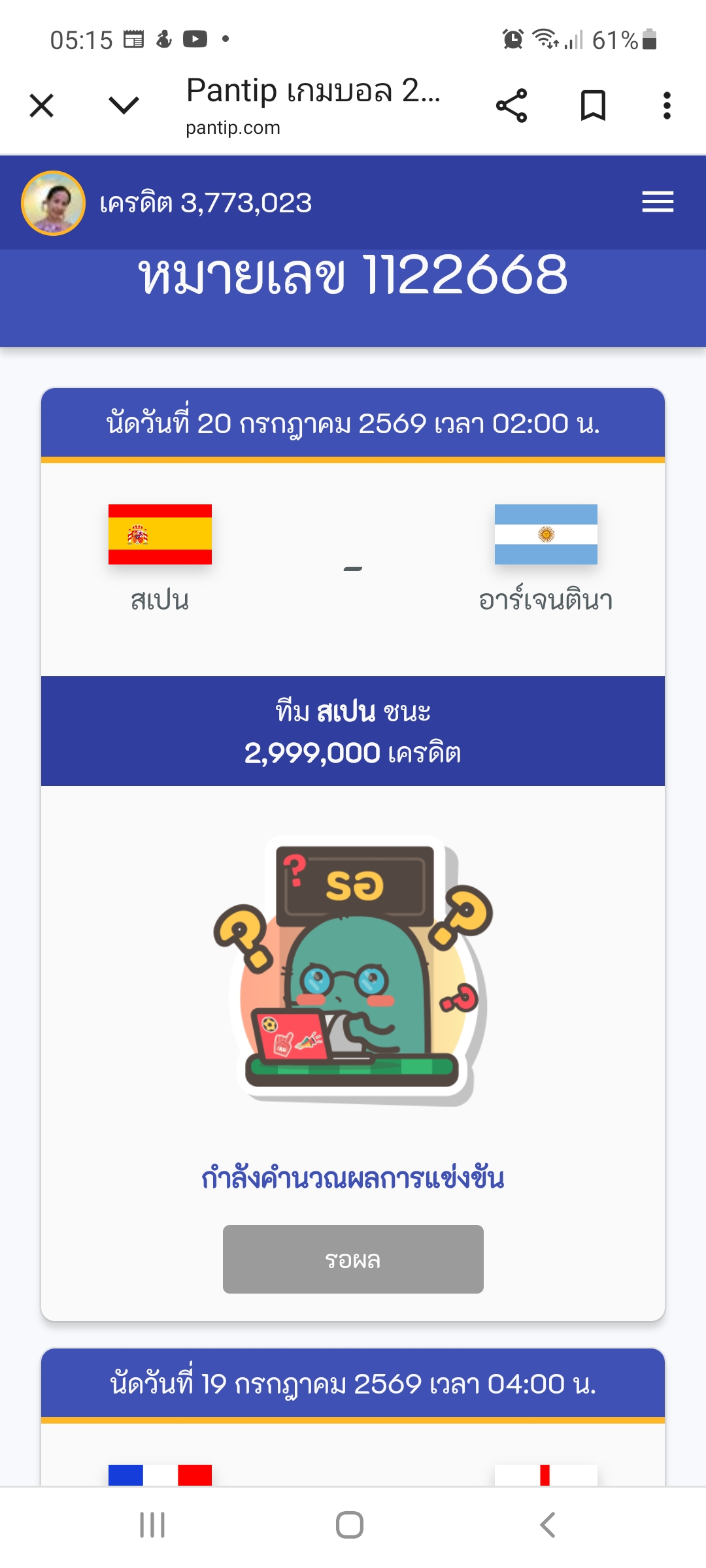Go back with system back button
The image size is (706, 1568).
[x=548, y=1525]
